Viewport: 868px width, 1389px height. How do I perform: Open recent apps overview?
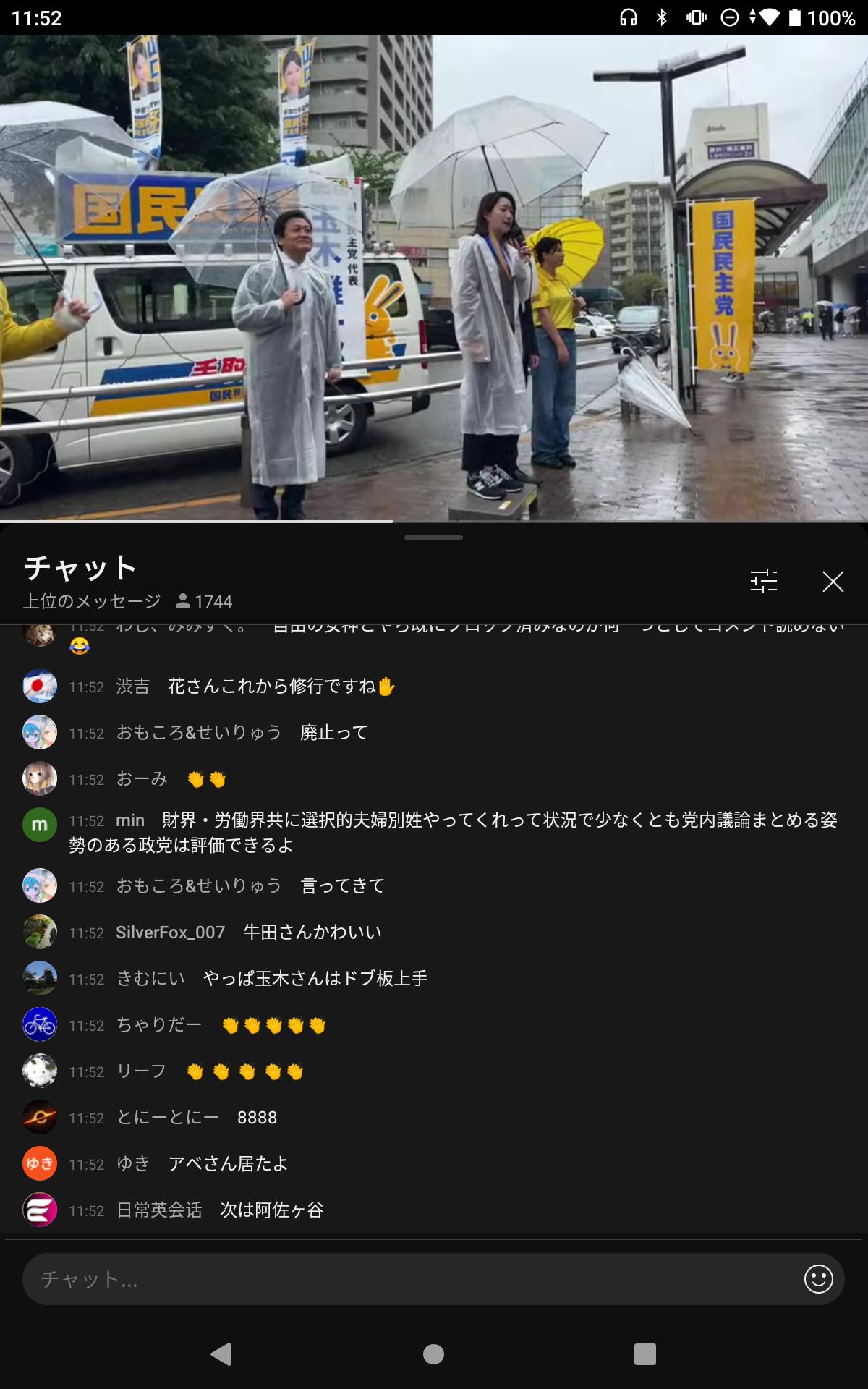click(x=644, y=1354)
